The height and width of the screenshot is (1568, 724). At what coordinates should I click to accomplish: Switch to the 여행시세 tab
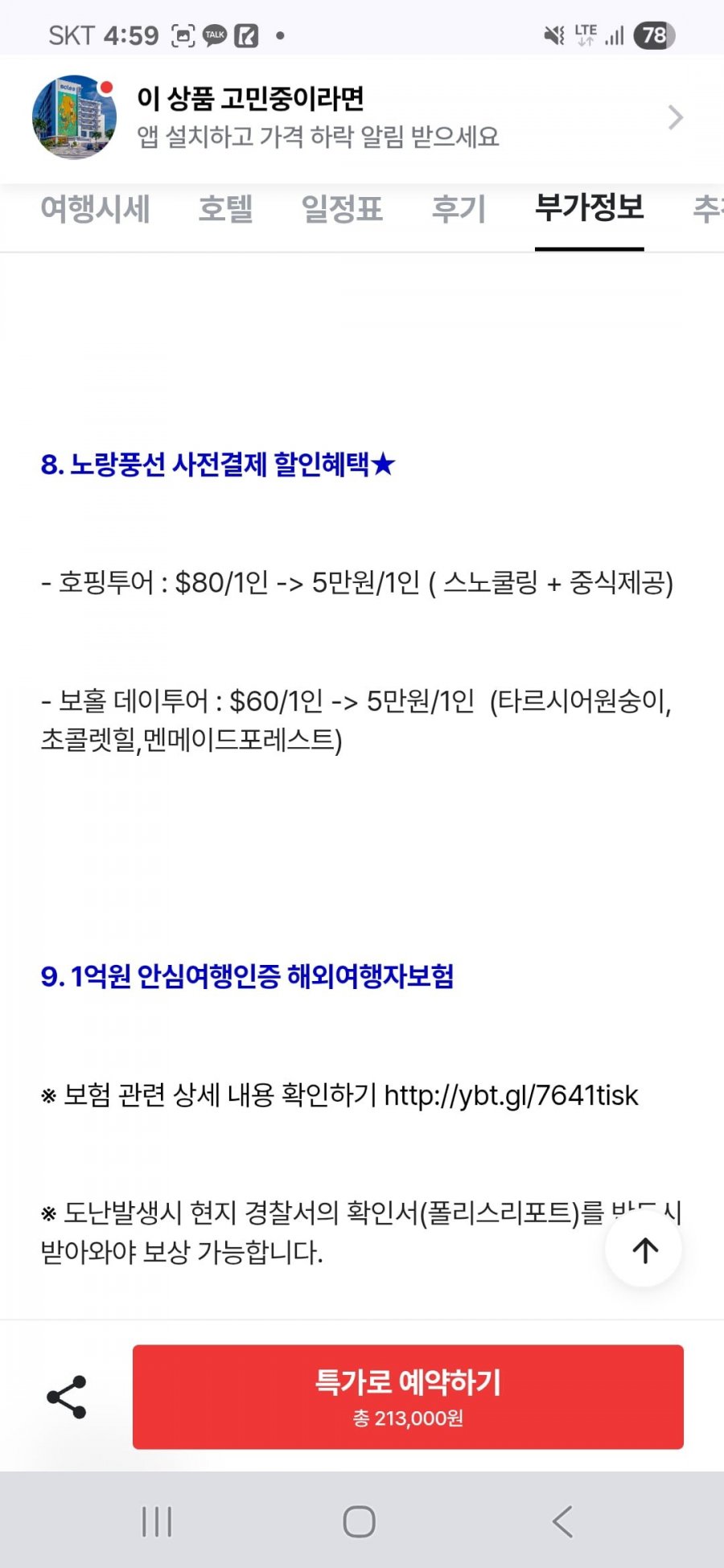[x=96, y=209]
